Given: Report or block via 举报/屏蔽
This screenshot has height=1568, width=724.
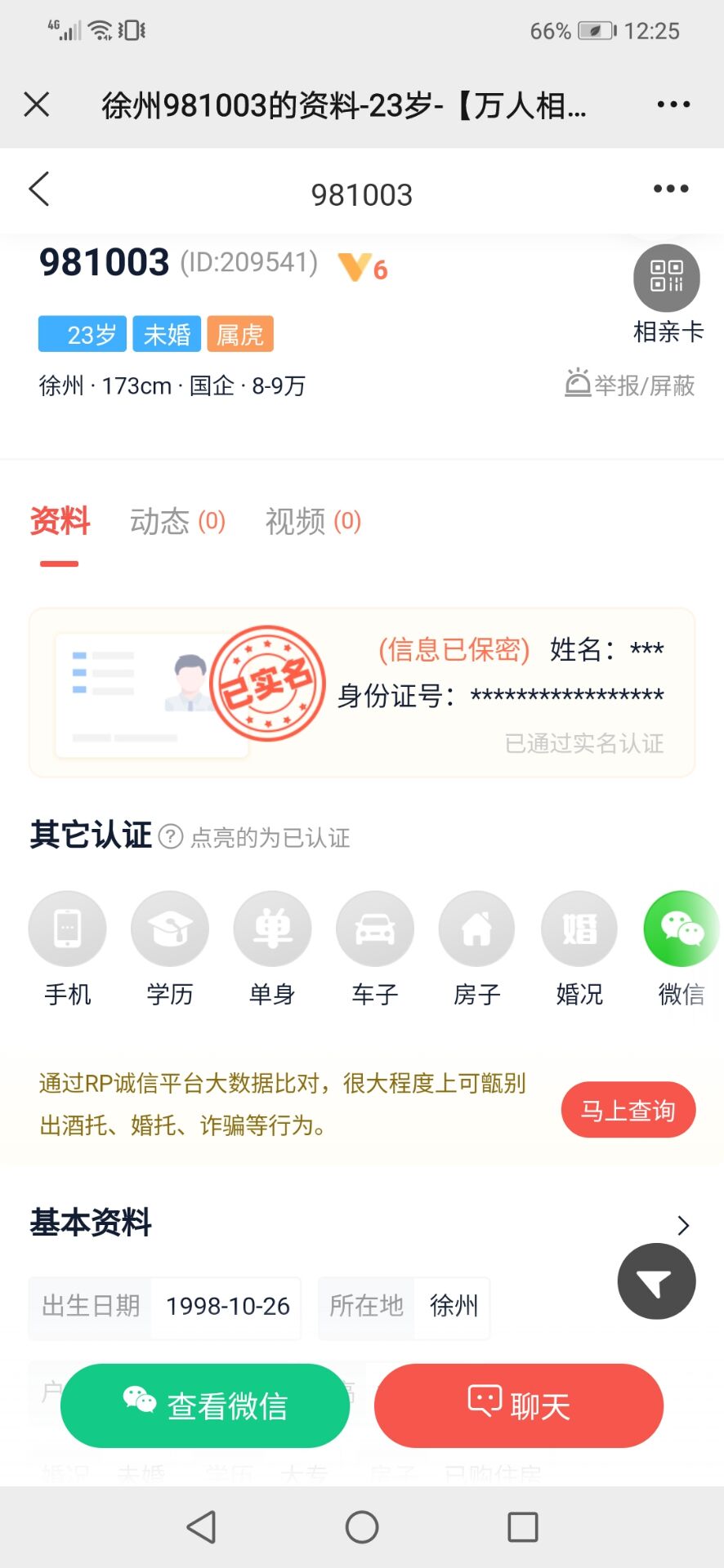Looking at the screenshot, I should (630, 385).
